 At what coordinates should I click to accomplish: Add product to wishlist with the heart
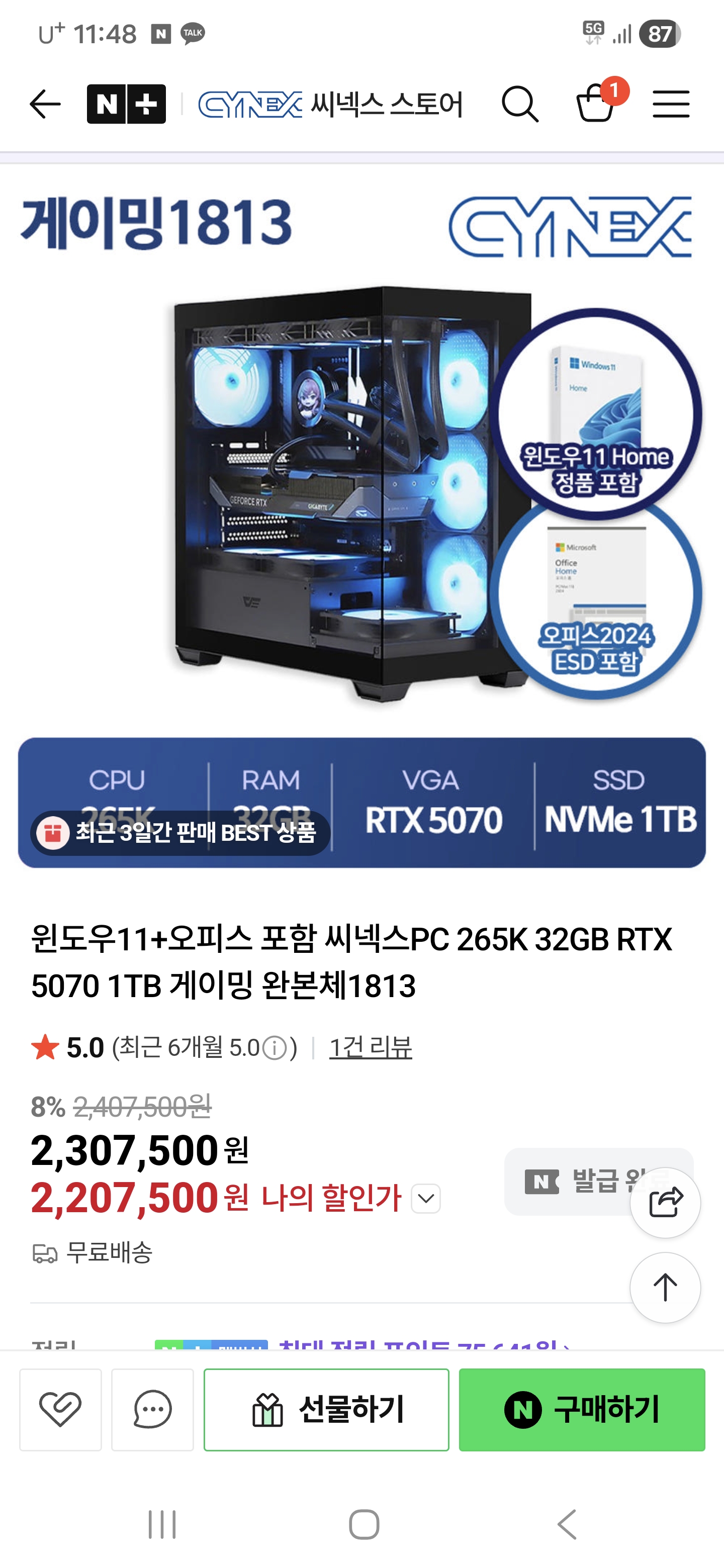pos(60,1410)
